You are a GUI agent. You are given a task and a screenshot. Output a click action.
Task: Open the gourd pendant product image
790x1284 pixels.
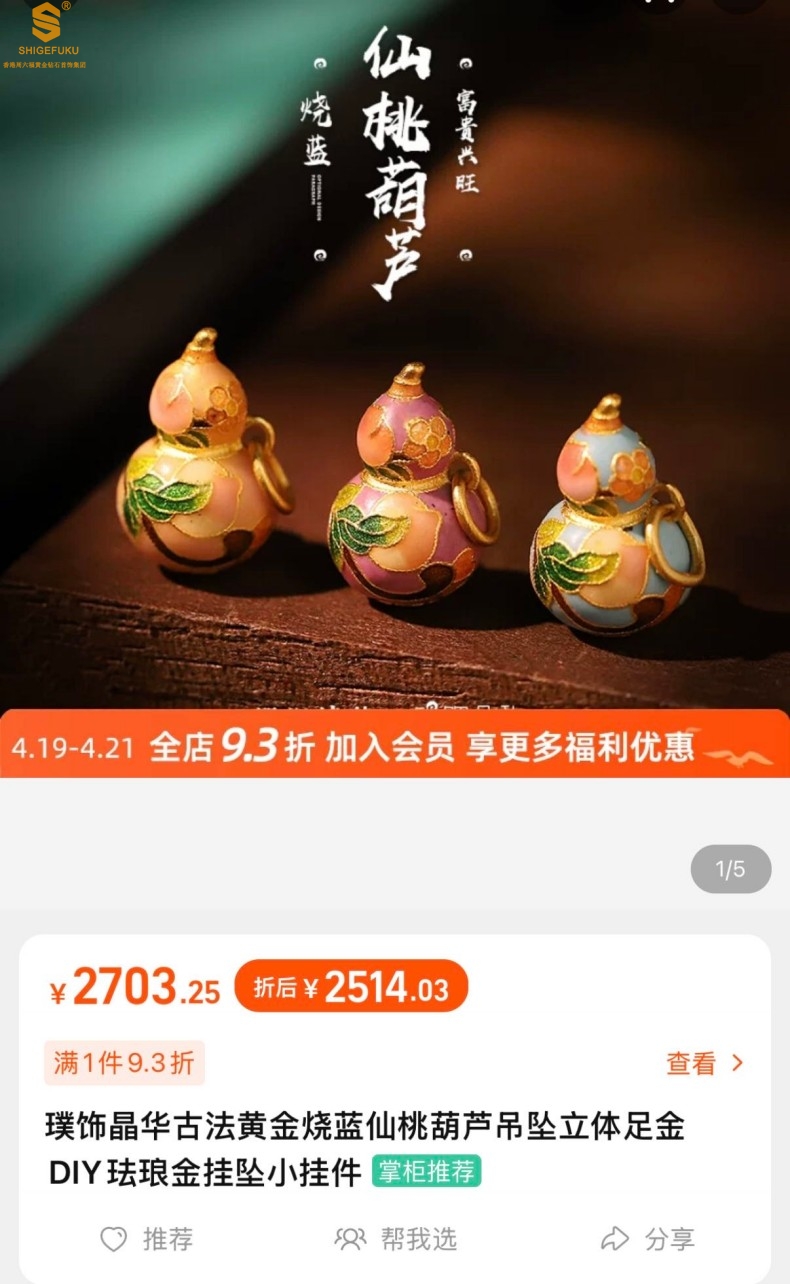tap(395, 400)
